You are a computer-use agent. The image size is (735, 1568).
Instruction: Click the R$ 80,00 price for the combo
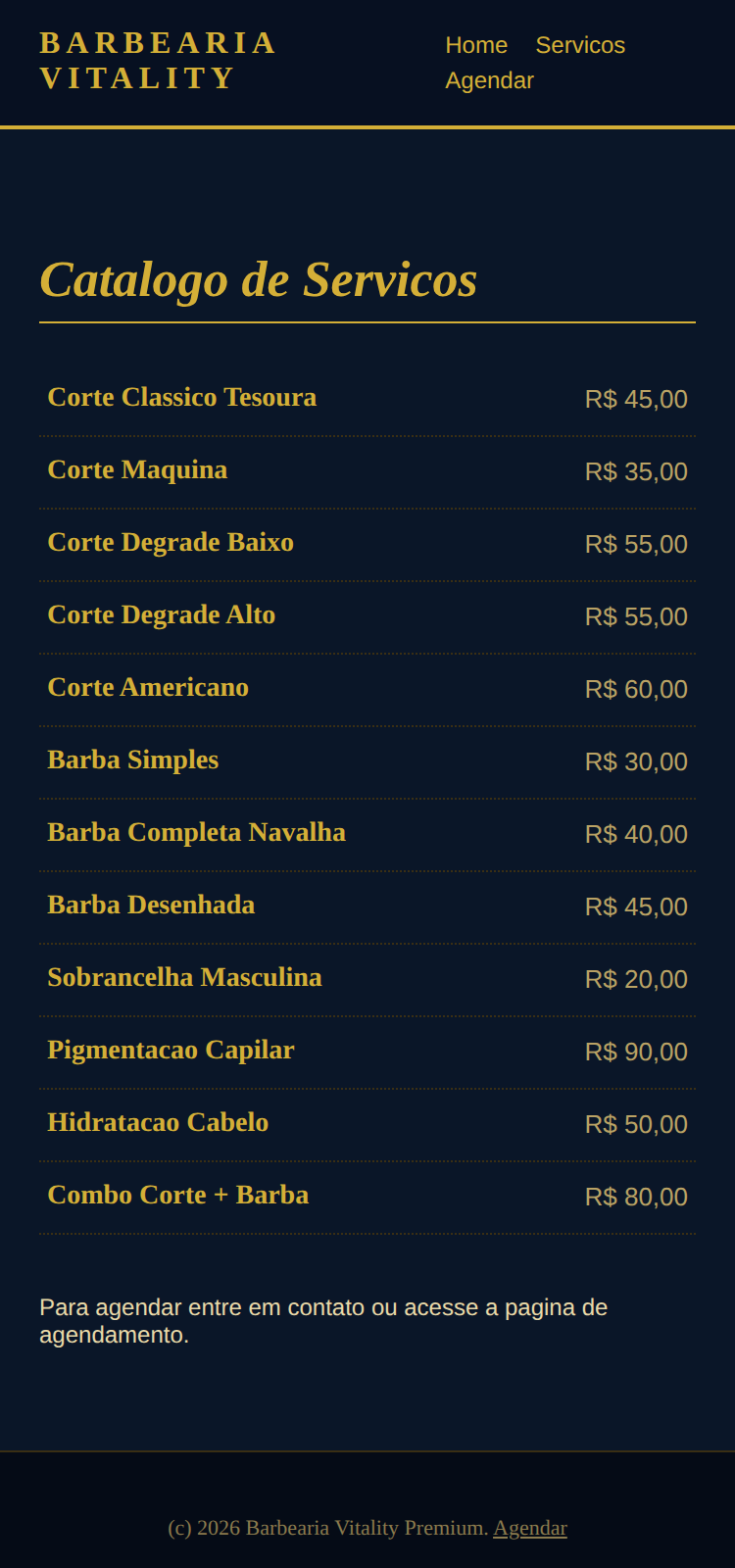635,1198
